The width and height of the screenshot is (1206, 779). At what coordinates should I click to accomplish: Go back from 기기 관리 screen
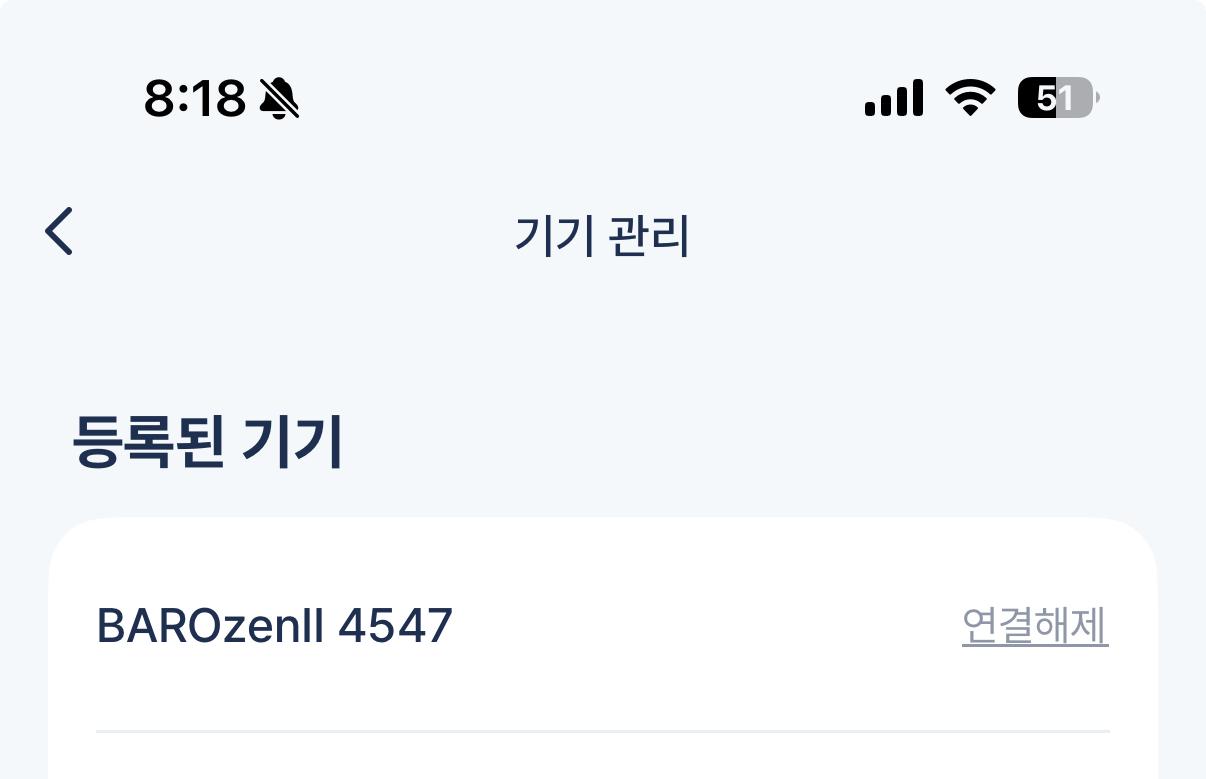coord(59,232)
